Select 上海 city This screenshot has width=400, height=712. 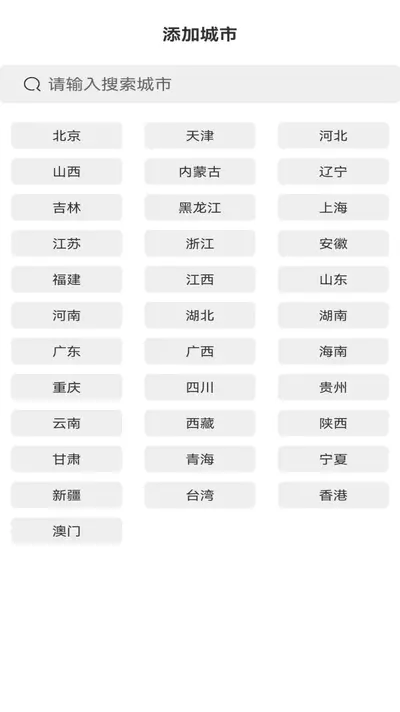click(333, 208)
